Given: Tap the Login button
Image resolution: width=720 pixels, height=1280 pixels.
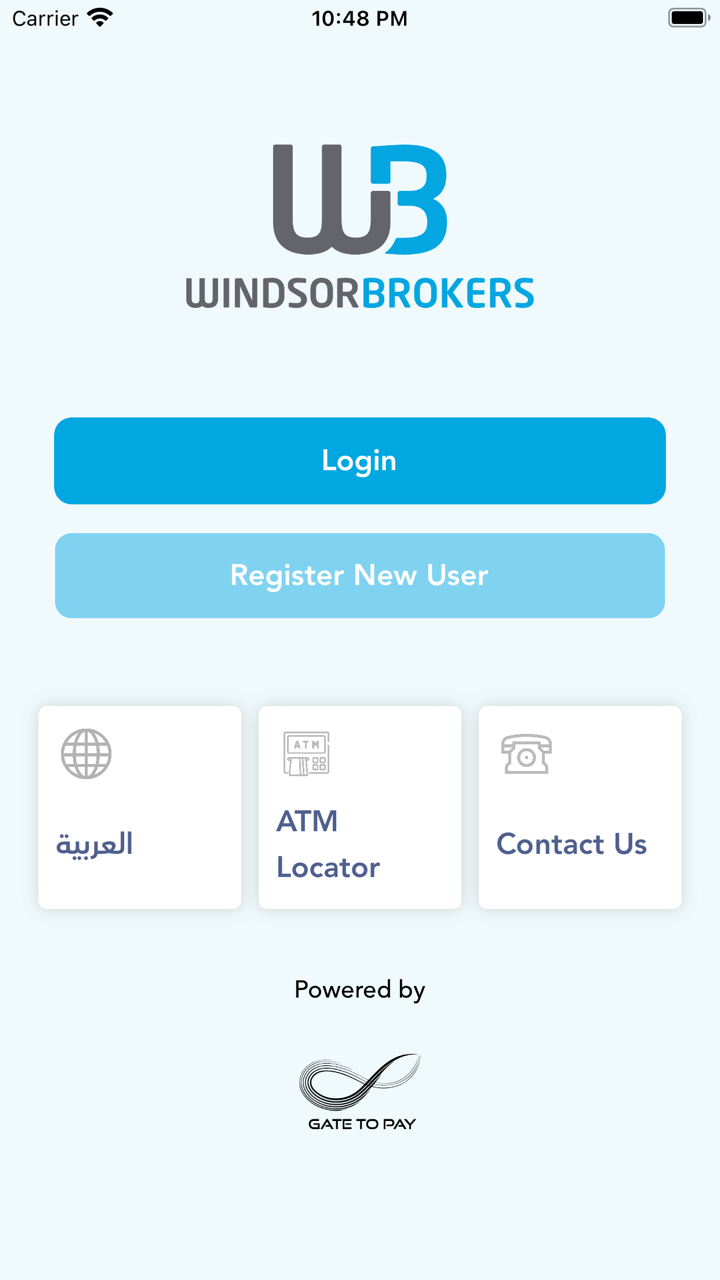Looking at the screenshot, I should (x=360, y=461).
